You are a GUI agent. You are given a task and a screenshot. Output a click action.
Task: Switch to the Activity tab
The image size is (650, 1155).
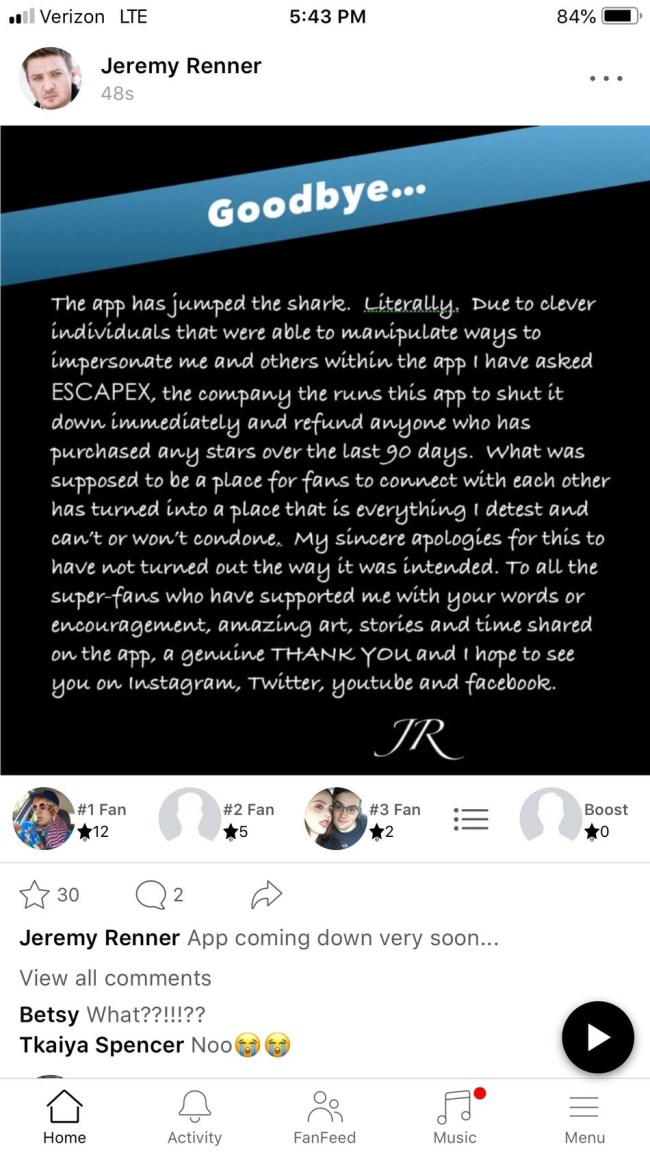194,1117
